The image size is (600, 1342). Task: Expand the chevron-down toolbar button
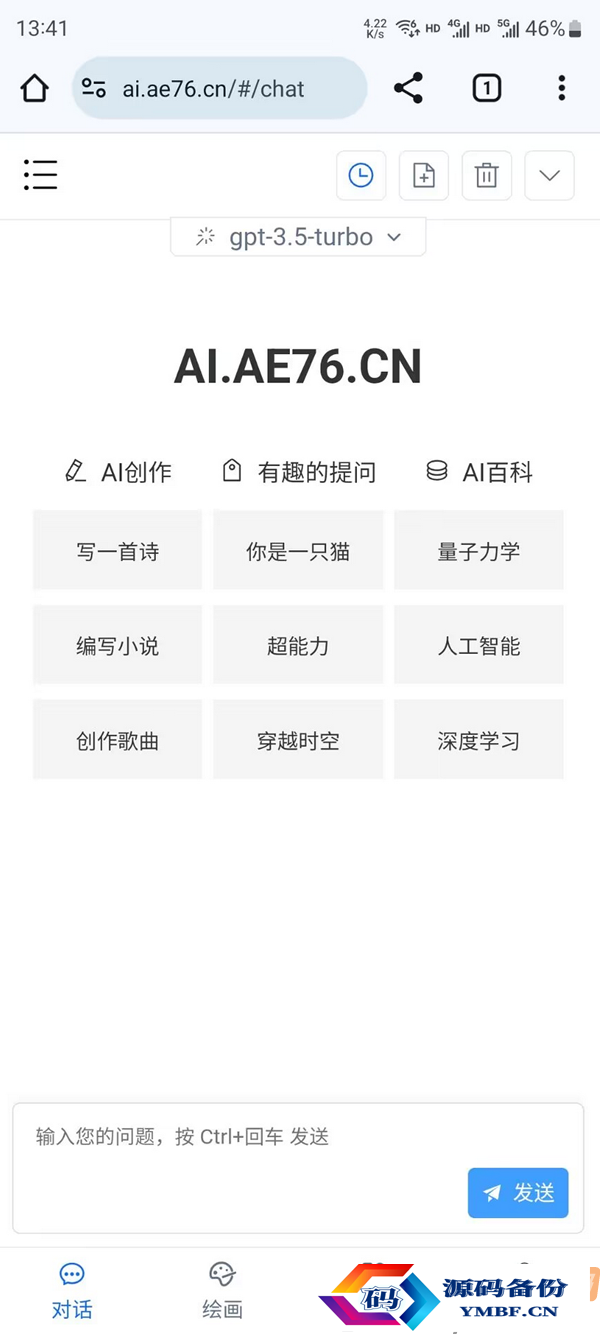[x=549, y=176]
